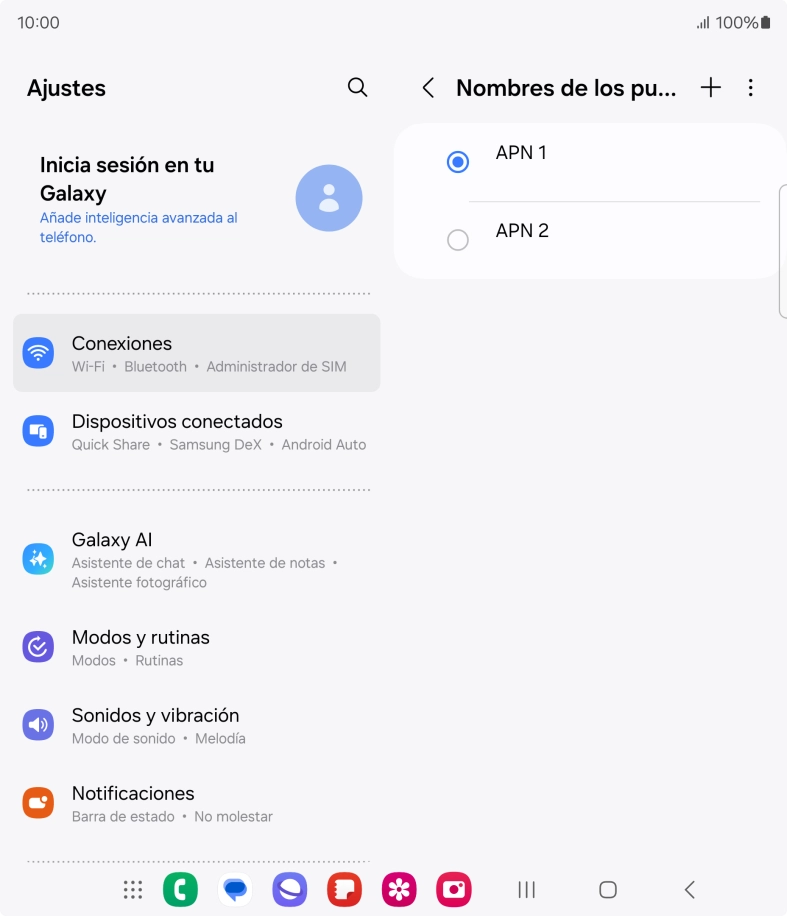The width and height of the screenshot is (787, 916).
Task: Launch the Camera app from taskbar
Action: [x=454, y=889]
